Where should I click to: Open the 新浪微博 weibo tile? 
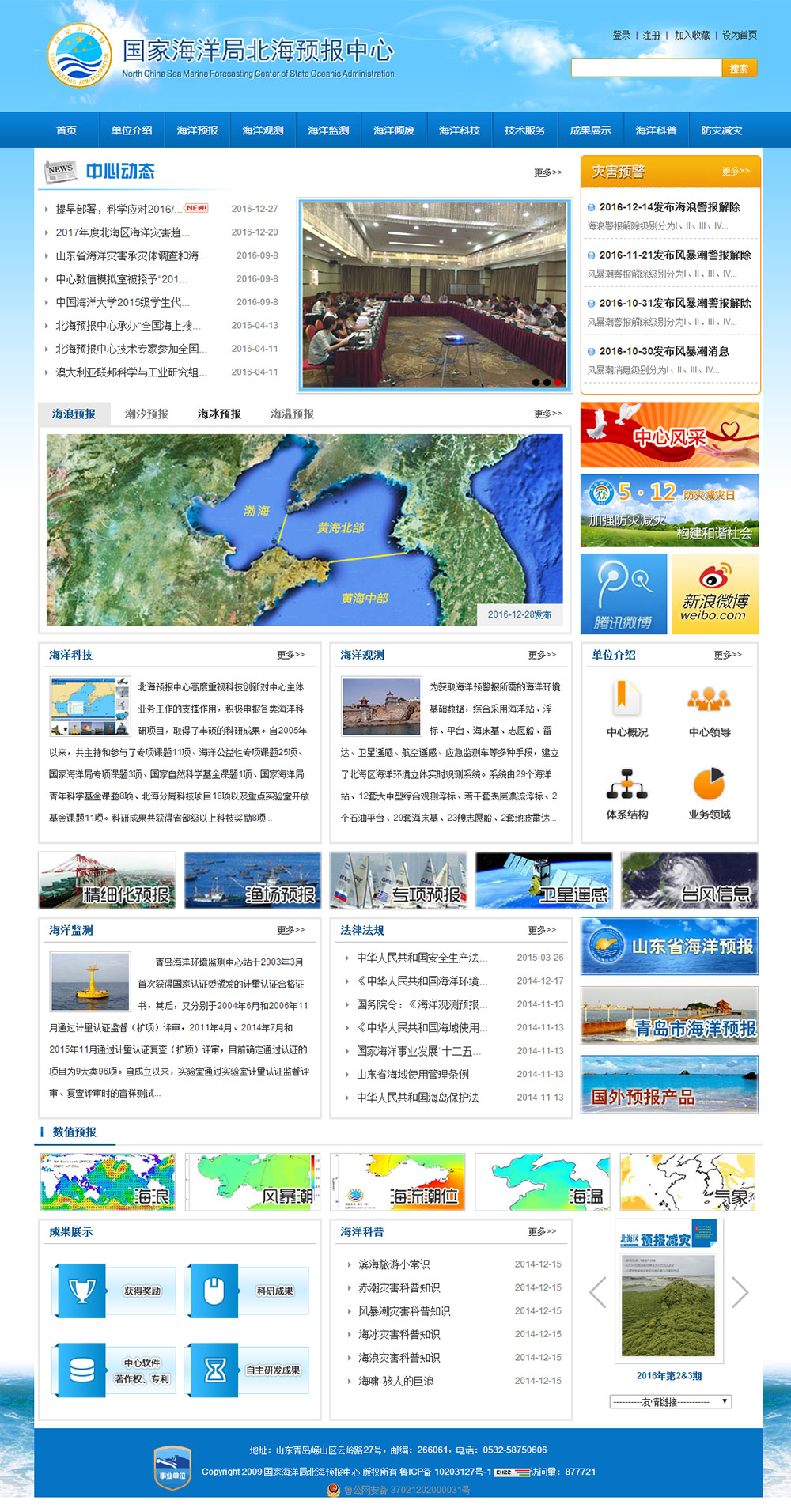pos(715,594)
